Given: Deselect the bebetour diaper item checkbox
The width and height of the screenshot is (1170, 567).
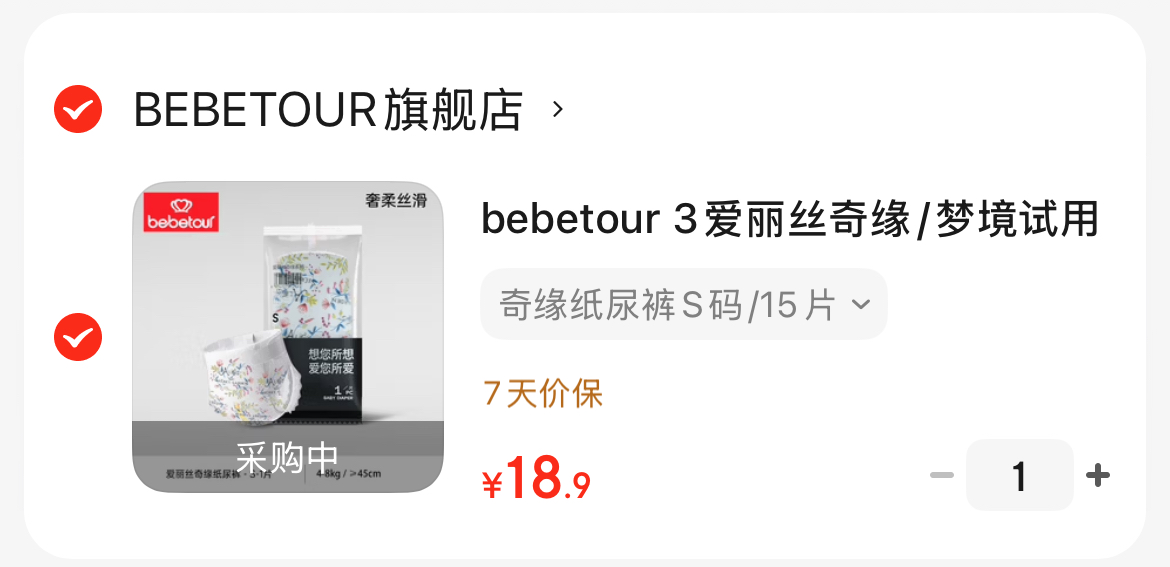Looking at the screenshot, I should (78, 337).
